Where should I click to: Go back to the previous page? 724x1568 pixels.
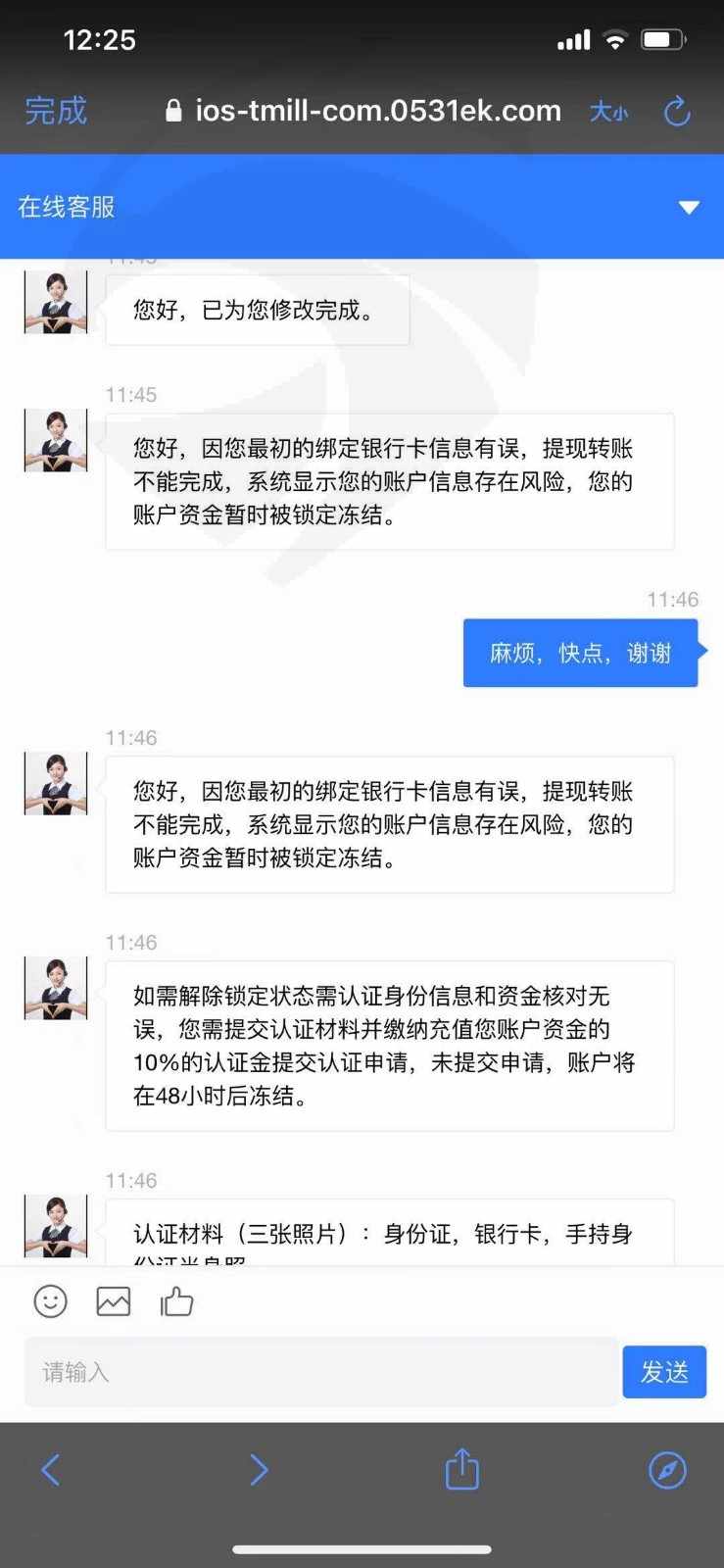tap(51, 1469)
